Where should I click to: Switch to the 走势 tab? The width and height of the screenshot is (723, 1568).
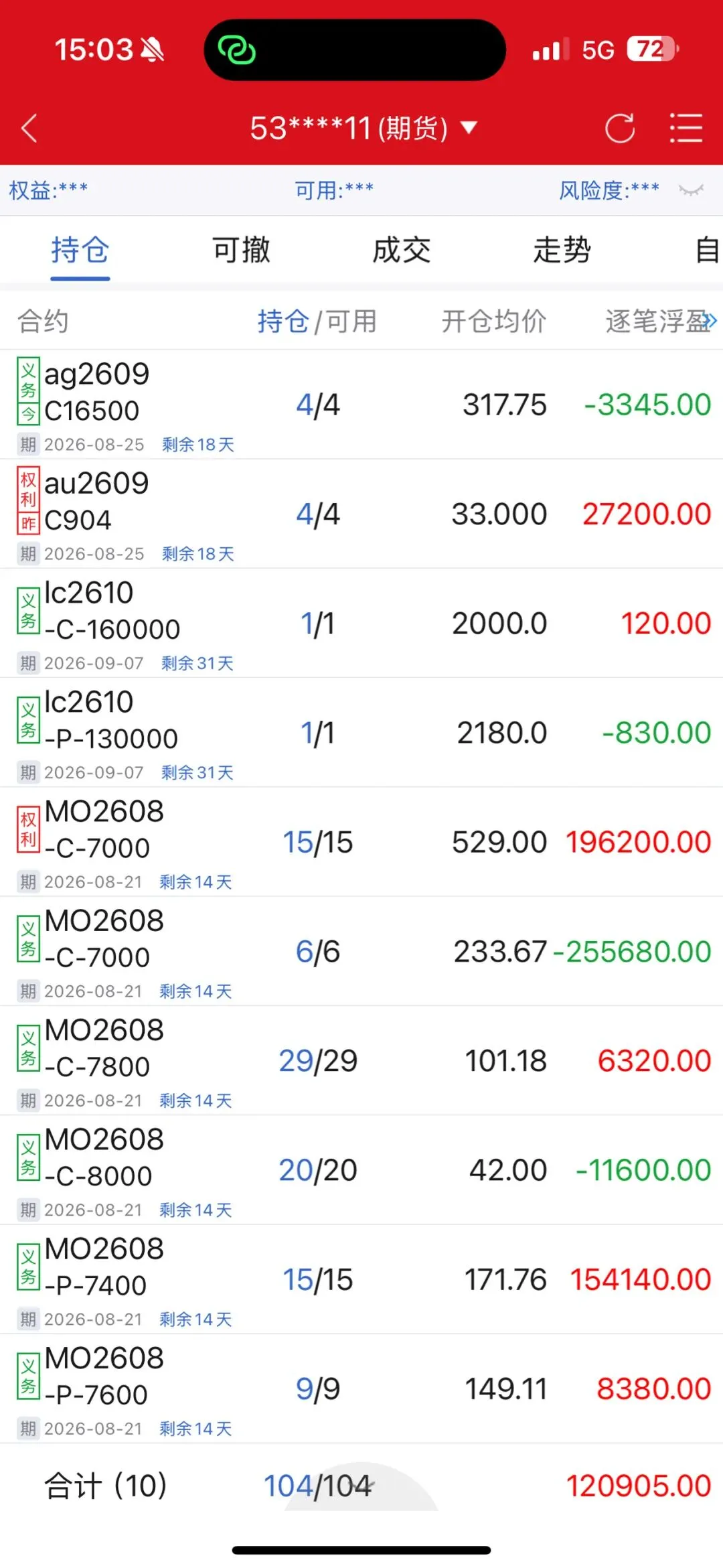pos(562,251)
